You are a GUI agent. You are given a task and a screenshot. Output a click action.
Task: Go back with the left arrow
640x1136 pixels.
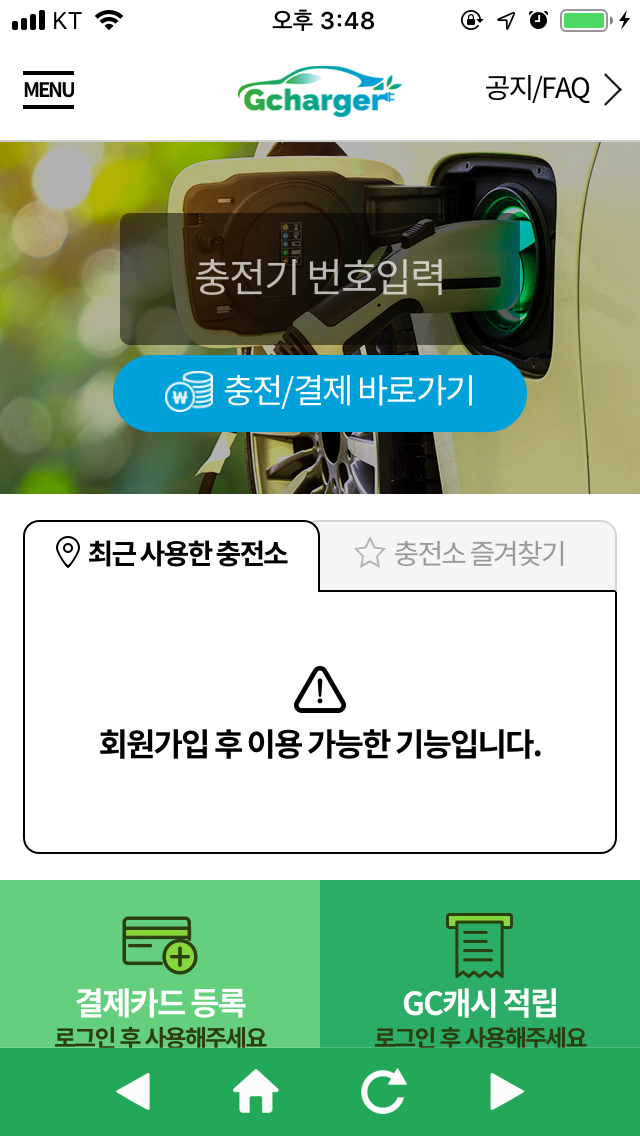coord(133,1092)
